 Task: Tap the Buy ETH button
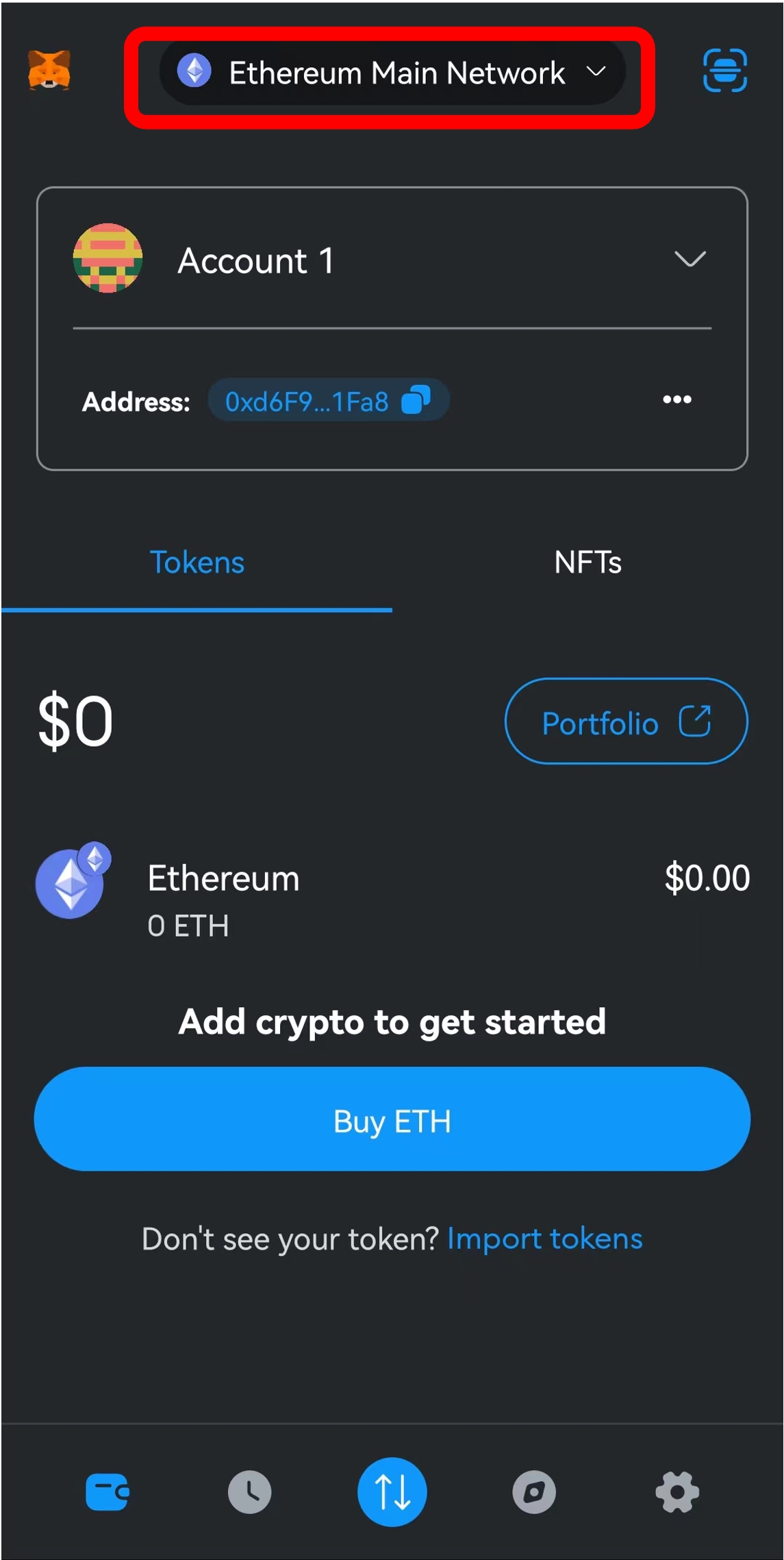tap(392, 1119)
